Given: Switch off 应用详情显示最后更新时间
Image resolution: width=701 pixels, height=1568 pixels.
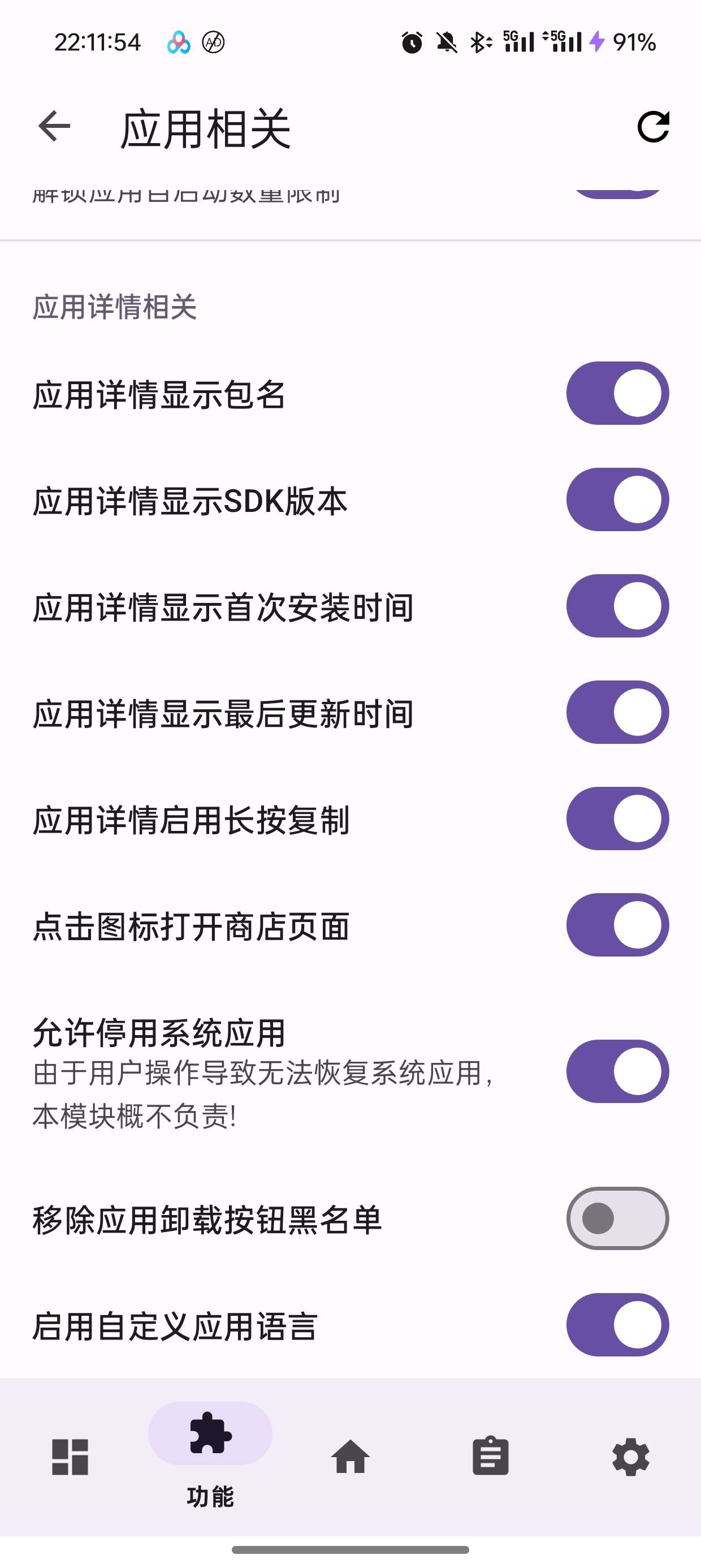Looking at the screenshot, I should pyautogui.click(x=617, y=712).
